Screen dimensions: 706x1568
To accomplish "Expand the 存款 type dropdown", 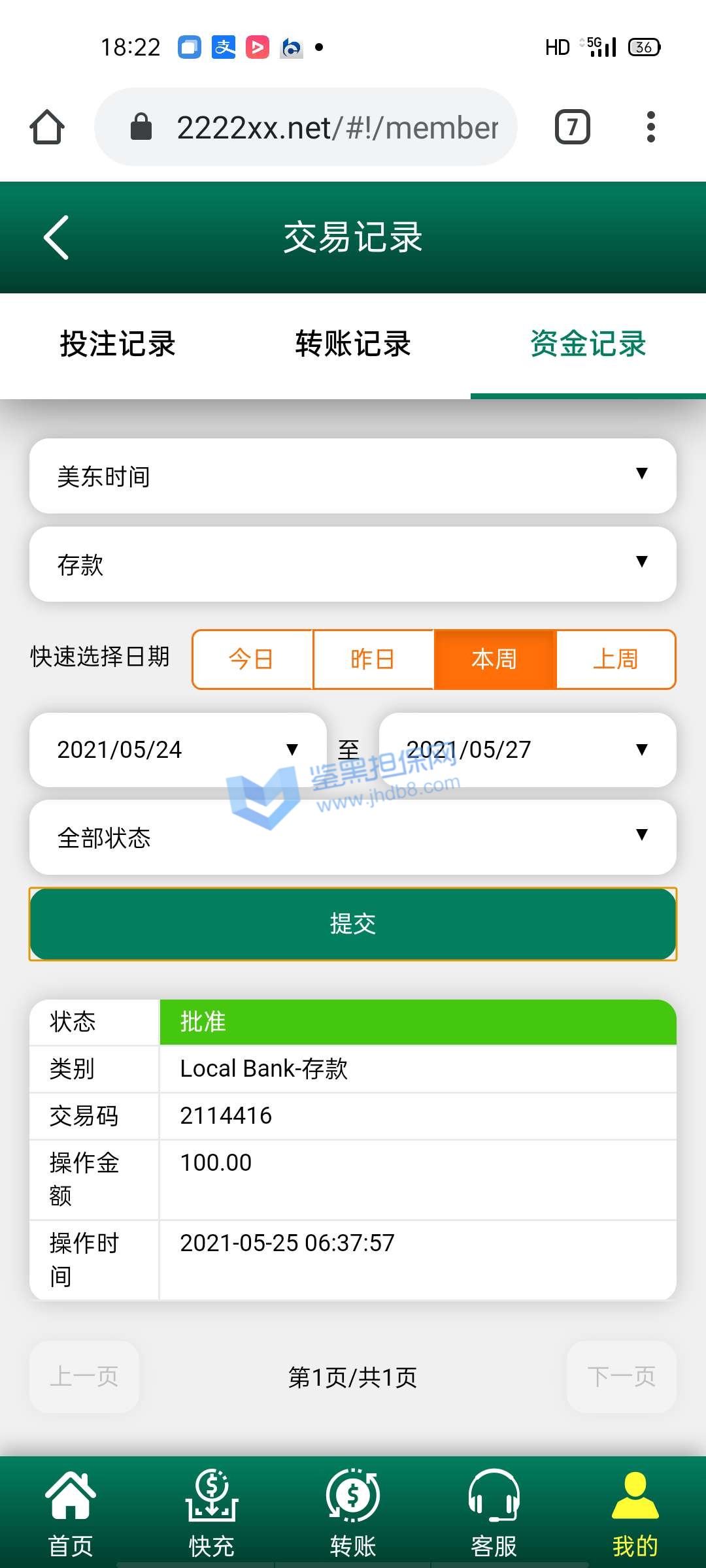I will [x=353, y=564].
